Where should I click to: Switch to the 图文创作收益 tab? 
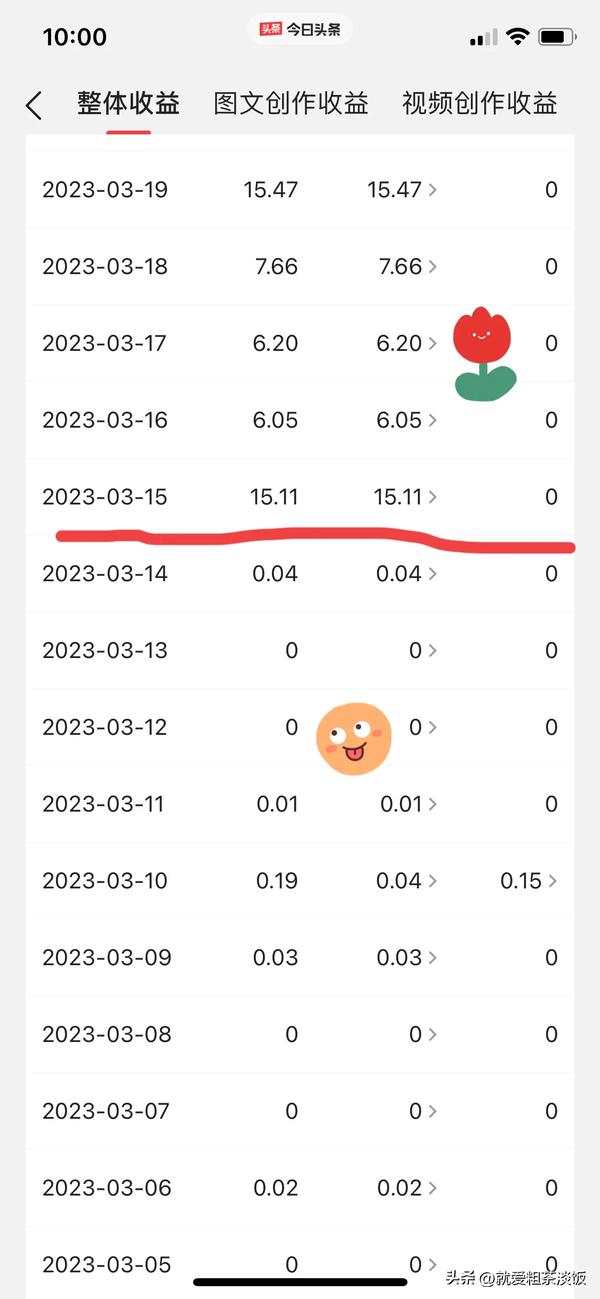(291, 103)
